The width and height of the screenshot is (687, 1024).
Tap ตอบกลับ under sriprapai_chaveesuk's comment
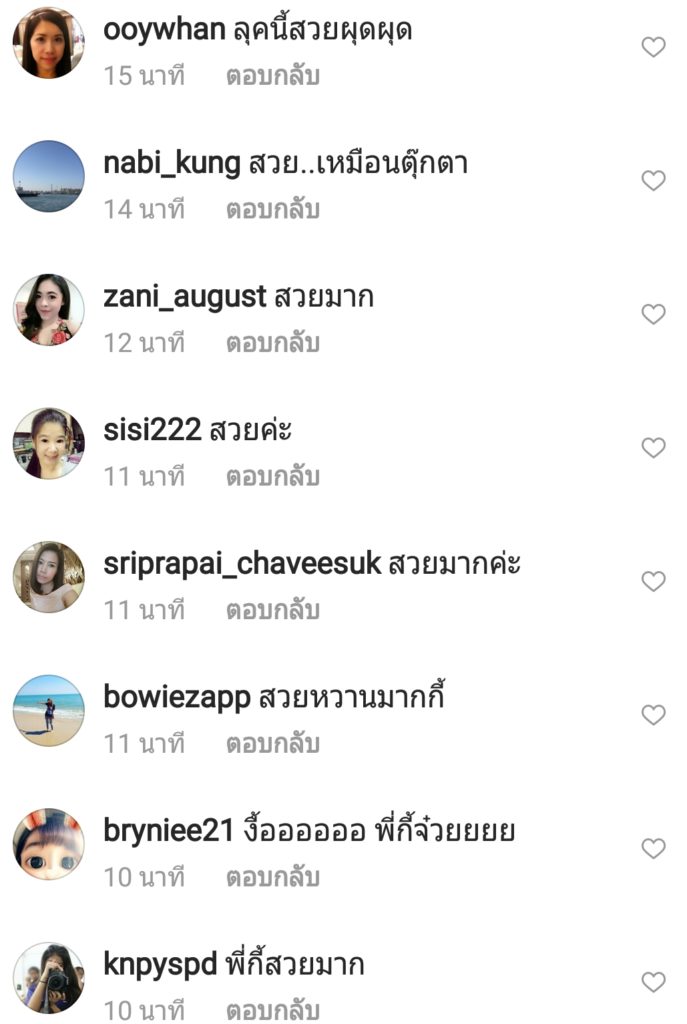pyautogui.click(x=272, y=610)
